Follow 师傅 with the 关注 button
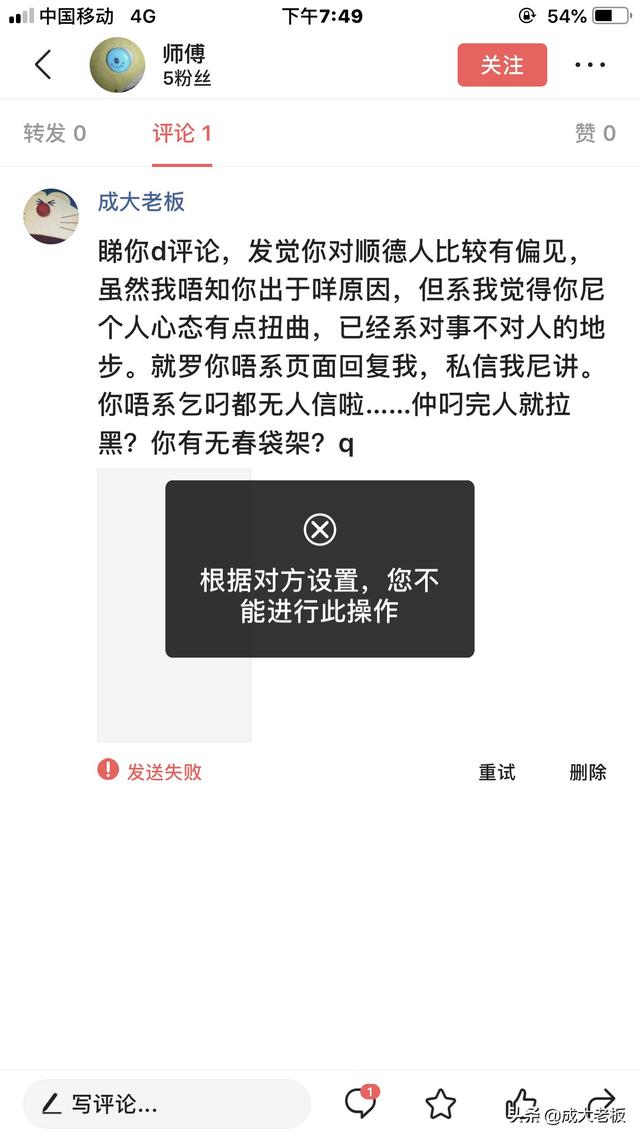 [502, 65]
